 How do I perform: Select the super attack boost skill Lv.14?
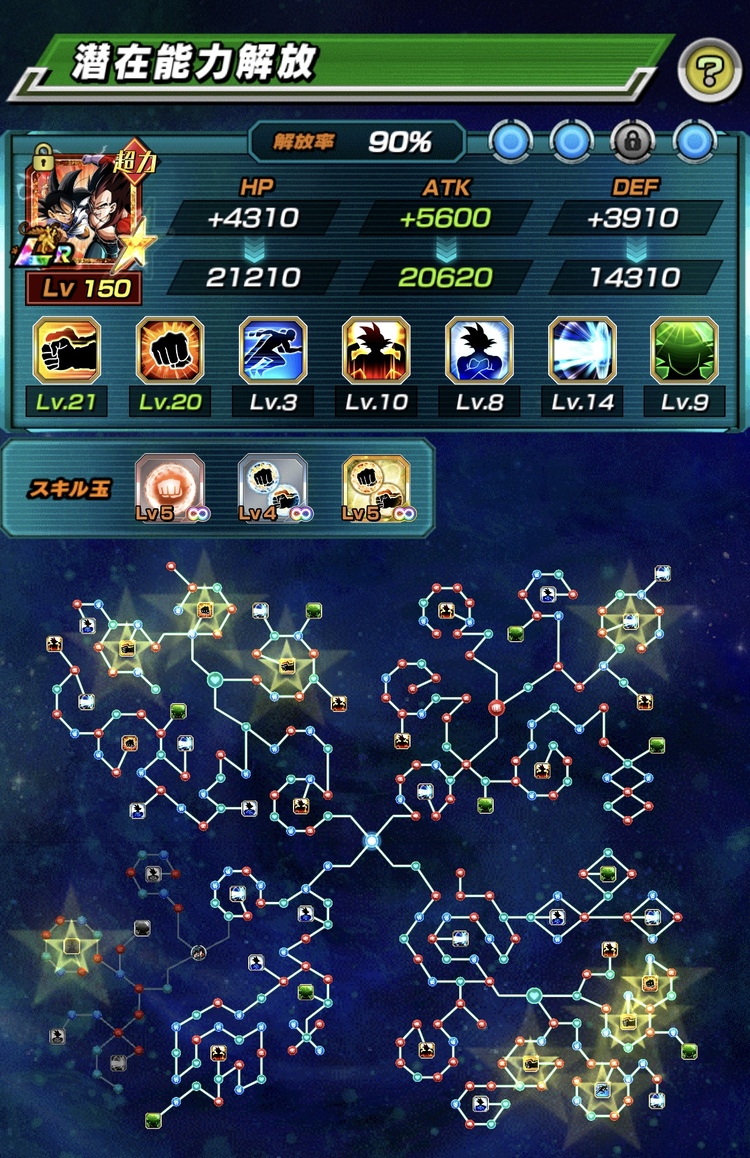coord(582,351)
